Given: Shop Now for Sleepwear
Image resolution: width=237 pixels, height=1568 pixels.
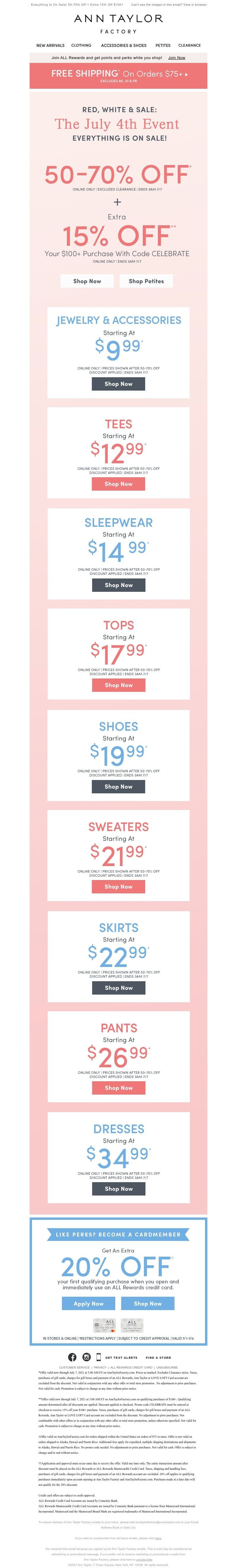Looking at the screenshot, I should pyautogui.click(x=118, y=585).
